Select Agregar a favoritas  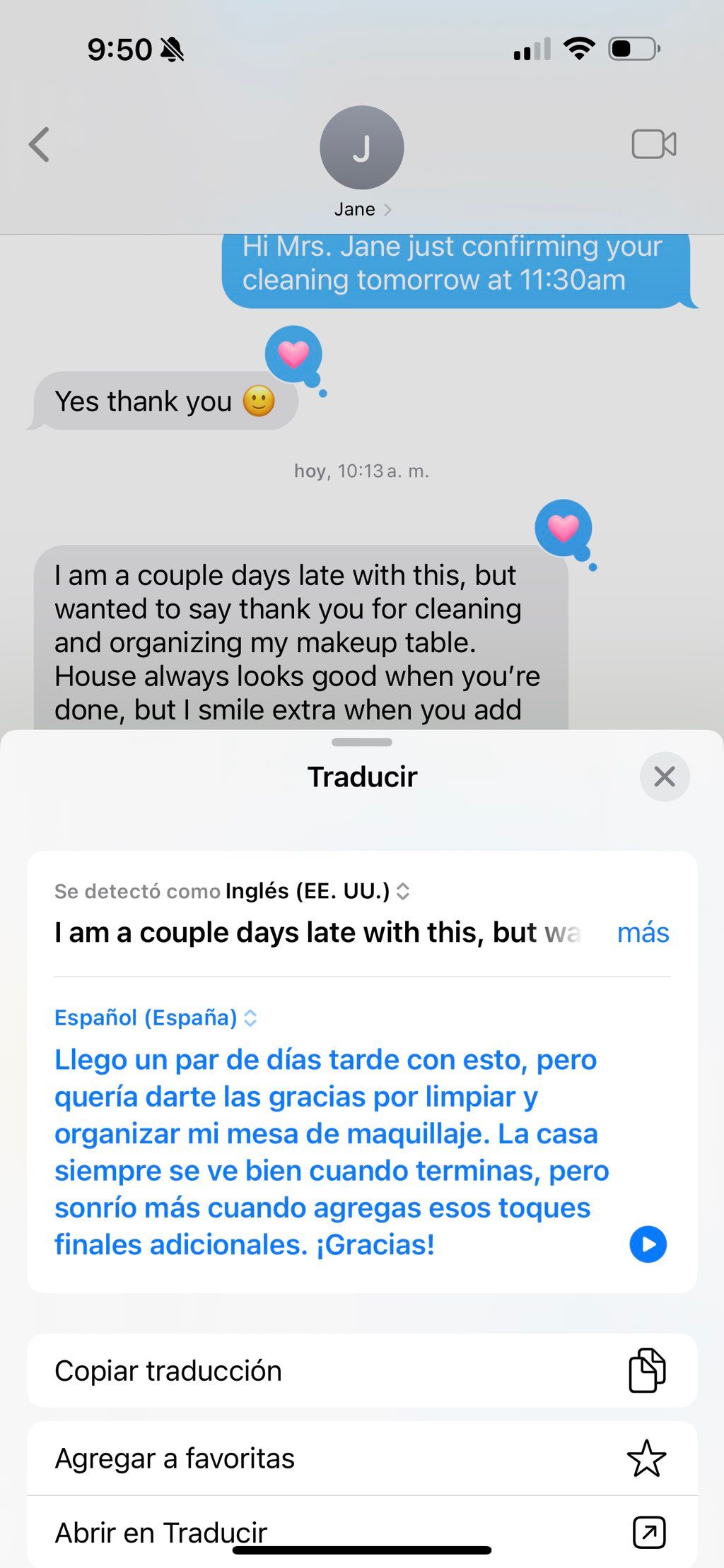point(362,1458)
